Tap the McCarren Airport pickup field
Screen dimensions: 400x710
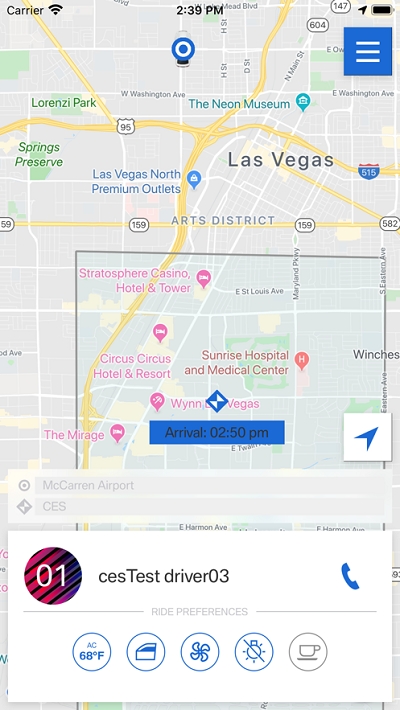pyautogui.click(x=210, y=485)
